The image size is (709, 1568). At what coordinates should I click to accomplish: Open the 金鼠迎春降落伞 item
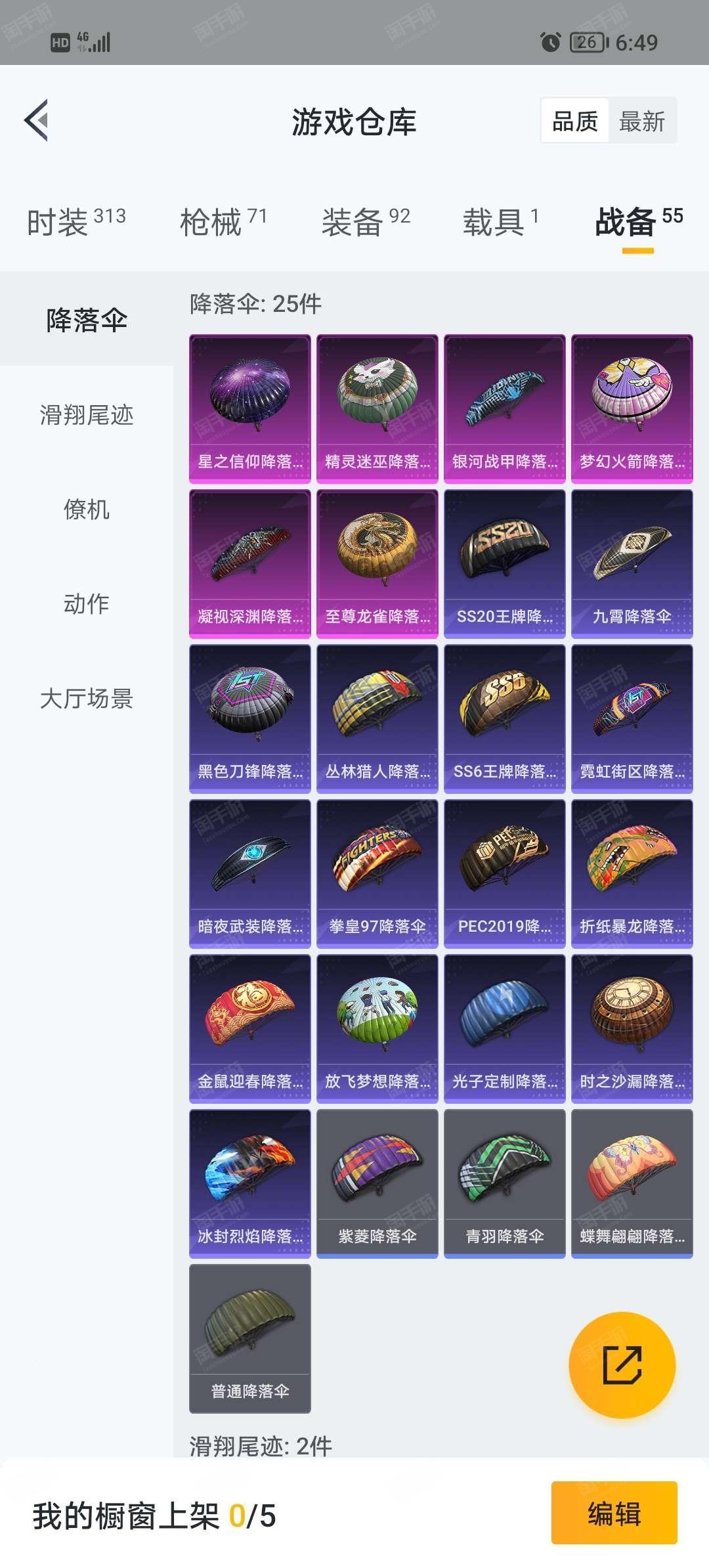click(x=250, y=1029)
